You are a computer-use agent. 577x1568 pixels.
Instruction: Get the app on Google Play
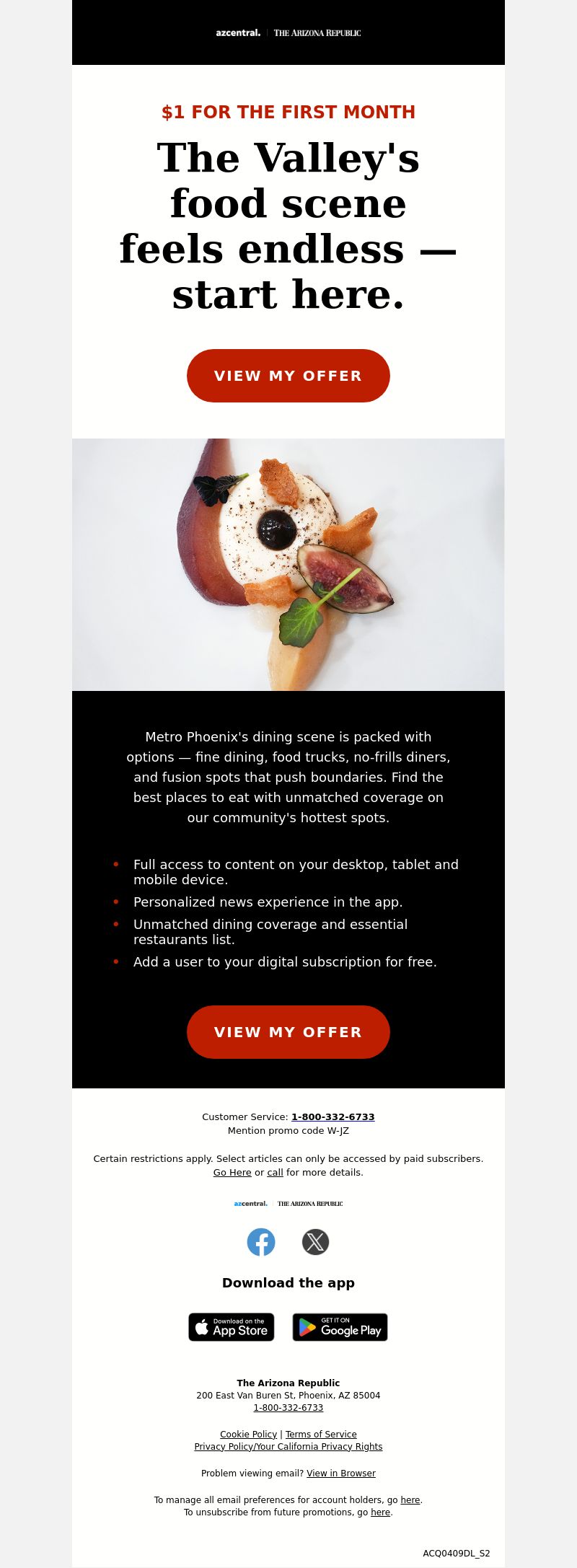pyautogui.click(x=340, y=1327)
